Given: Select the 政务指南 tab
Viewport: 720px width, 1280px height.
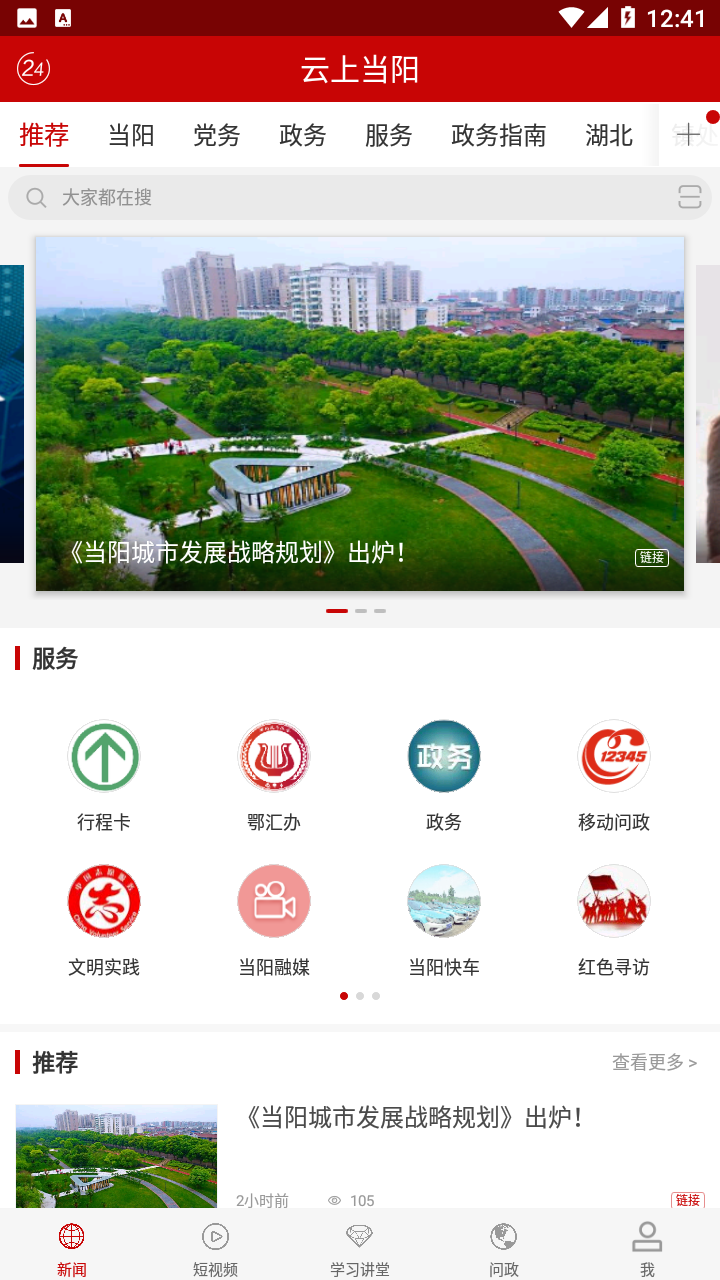Looking at the screenshot, I should click(500, 135).
